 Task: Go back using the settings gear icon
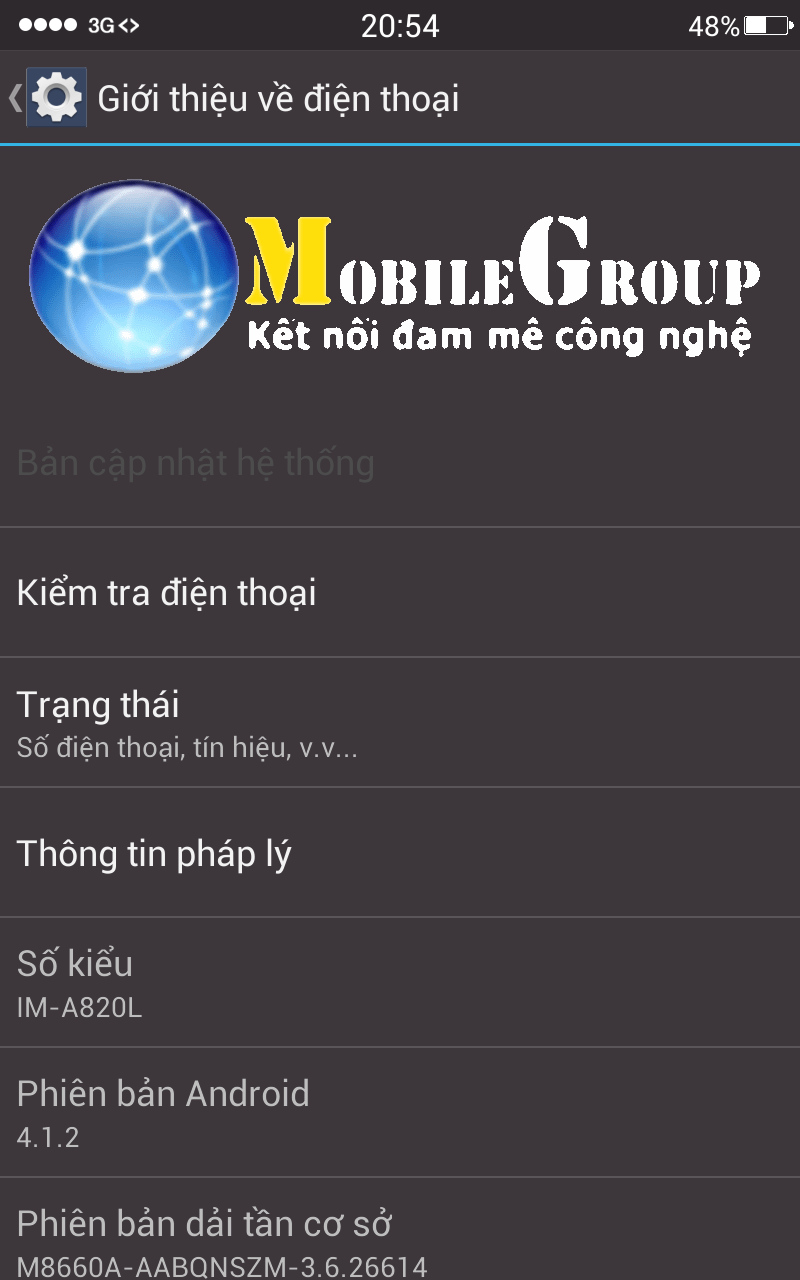tap(56, 97)
